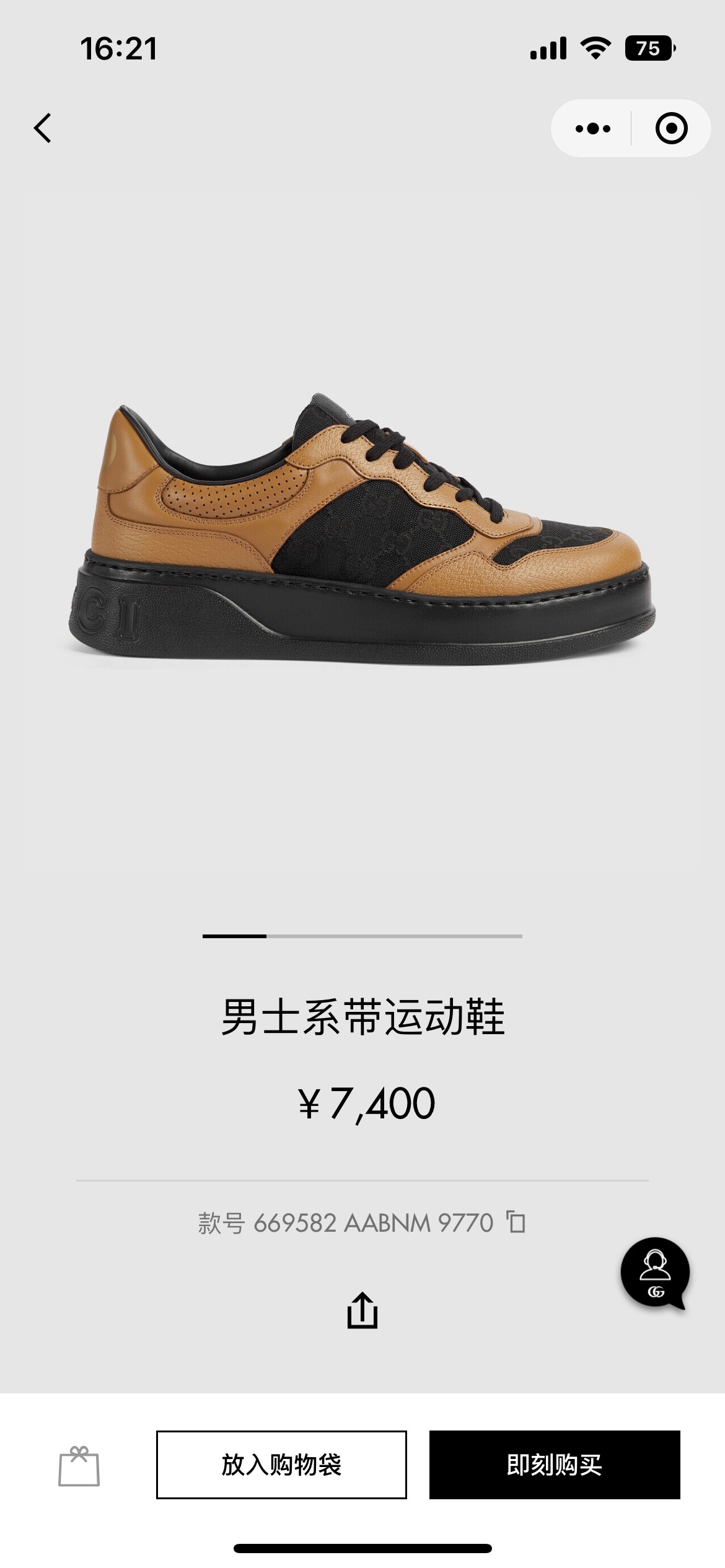Close the mini program with the circle button
This screenshot has width=725, height=1568.
[671, 129]
